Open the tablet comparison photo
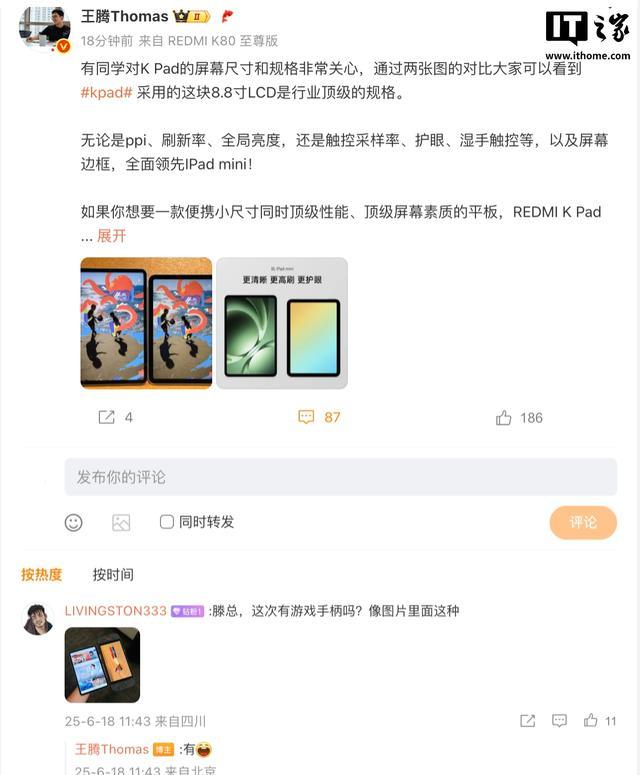This screenshot has height=775, width=640. 146,323
